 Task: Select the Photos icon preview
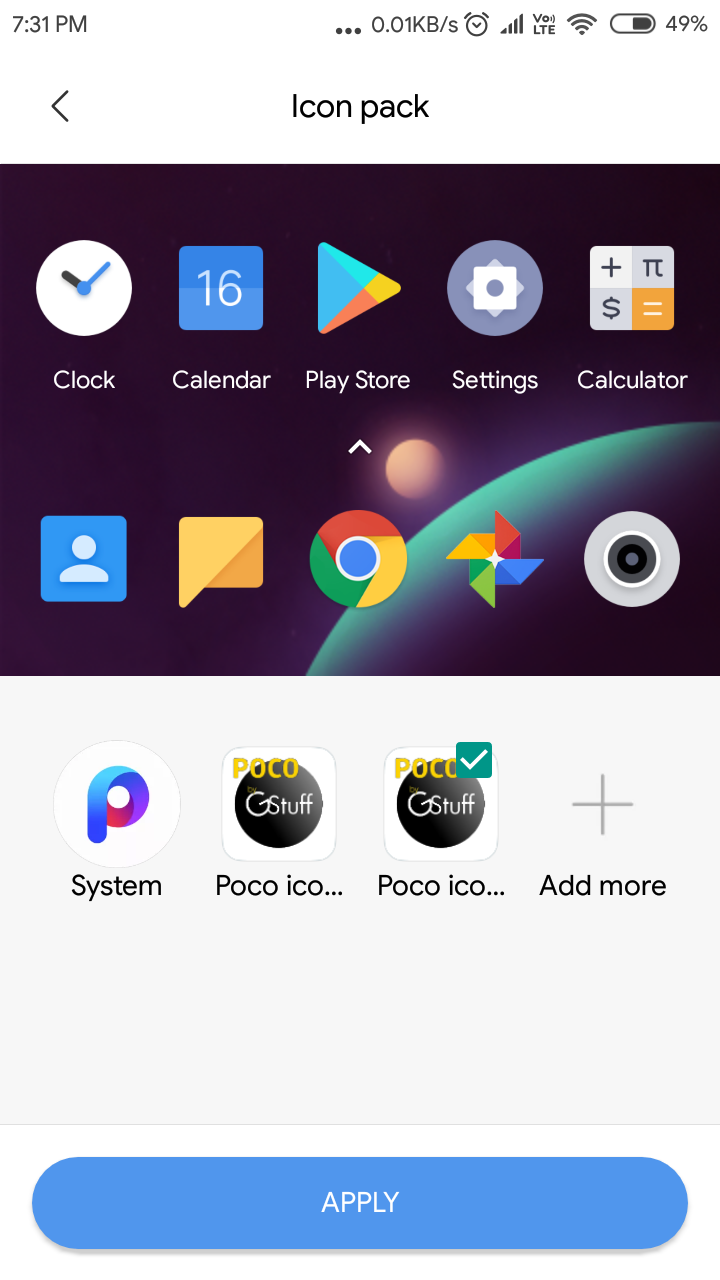click(495, 559)
